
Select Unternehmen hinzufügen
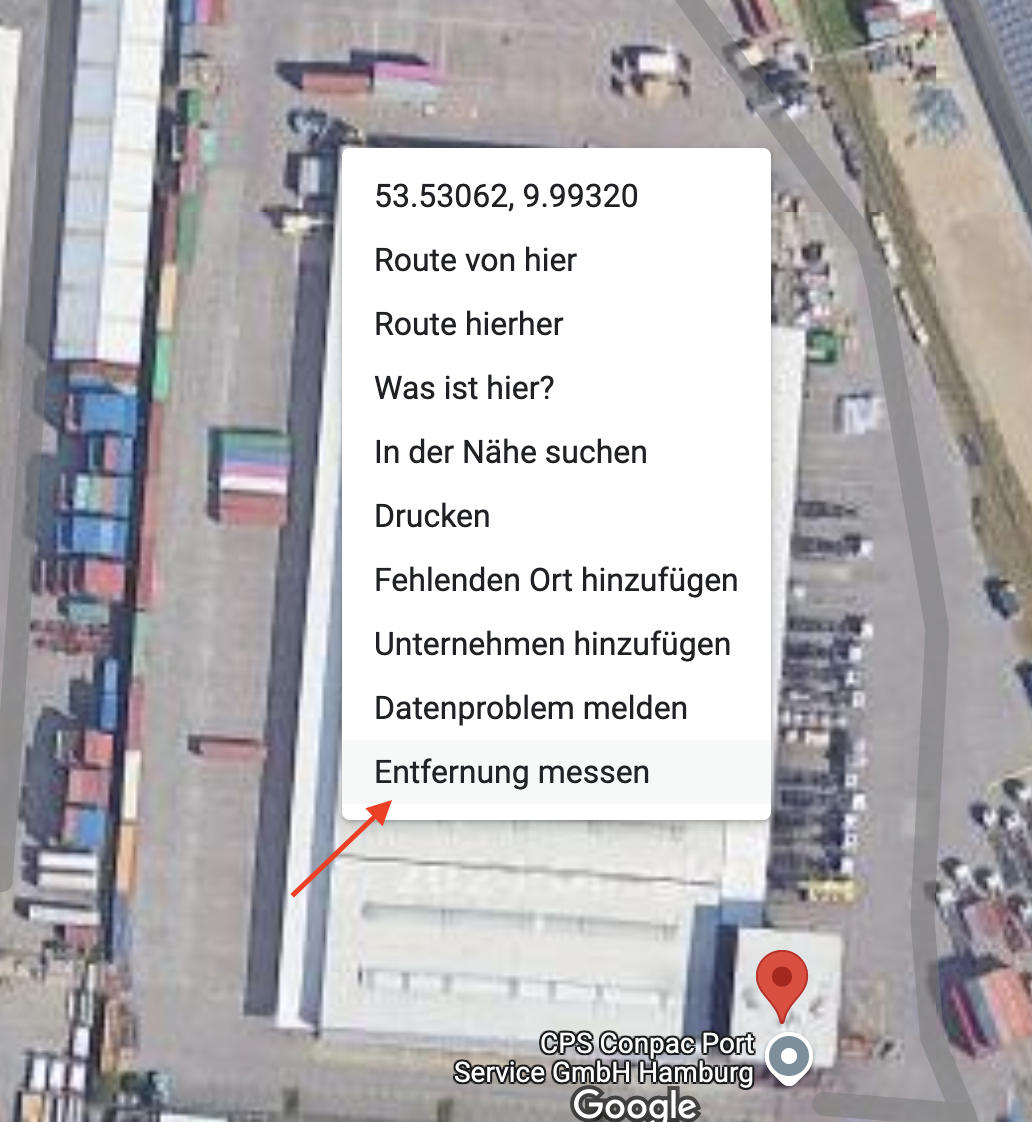click(552, 644)
